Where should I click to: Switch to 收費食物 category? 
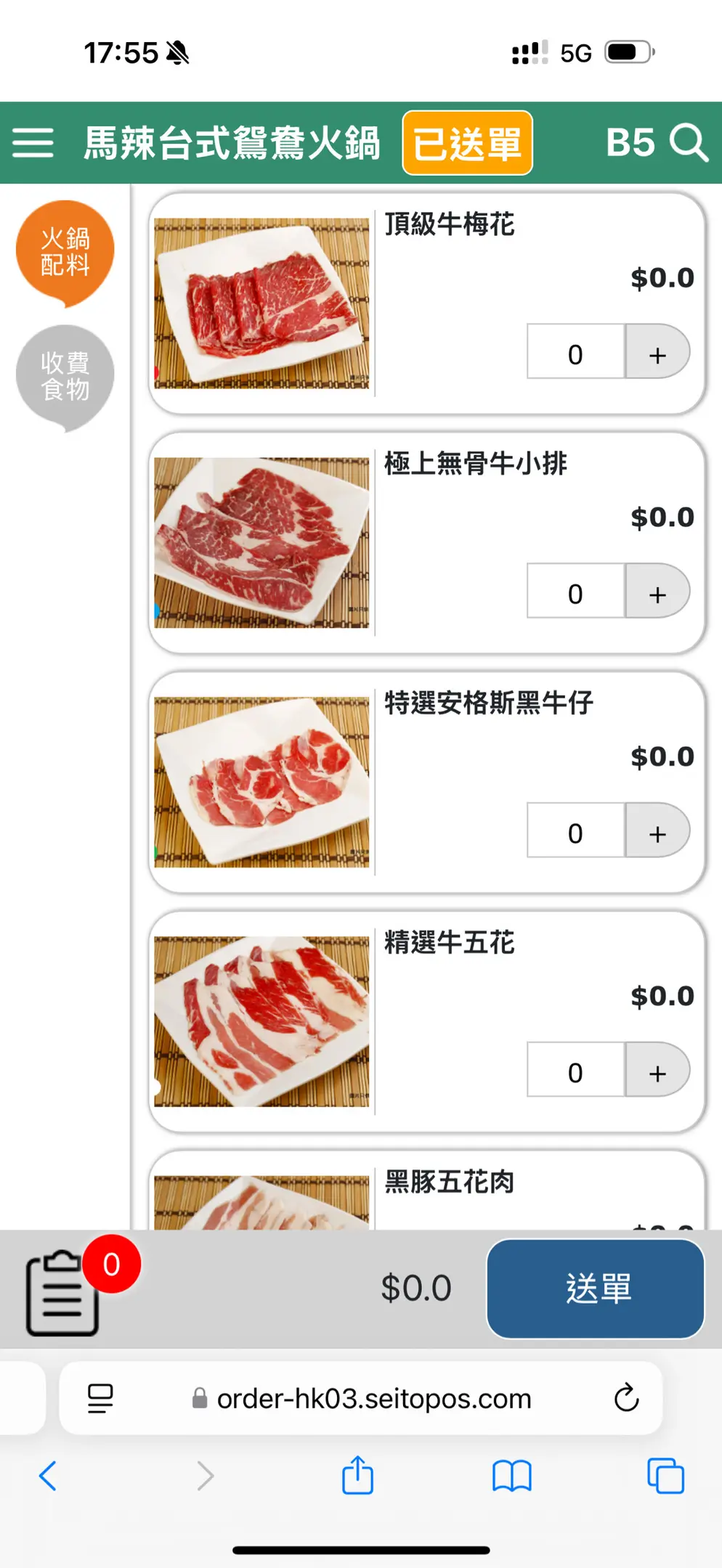tap(65, 375)
